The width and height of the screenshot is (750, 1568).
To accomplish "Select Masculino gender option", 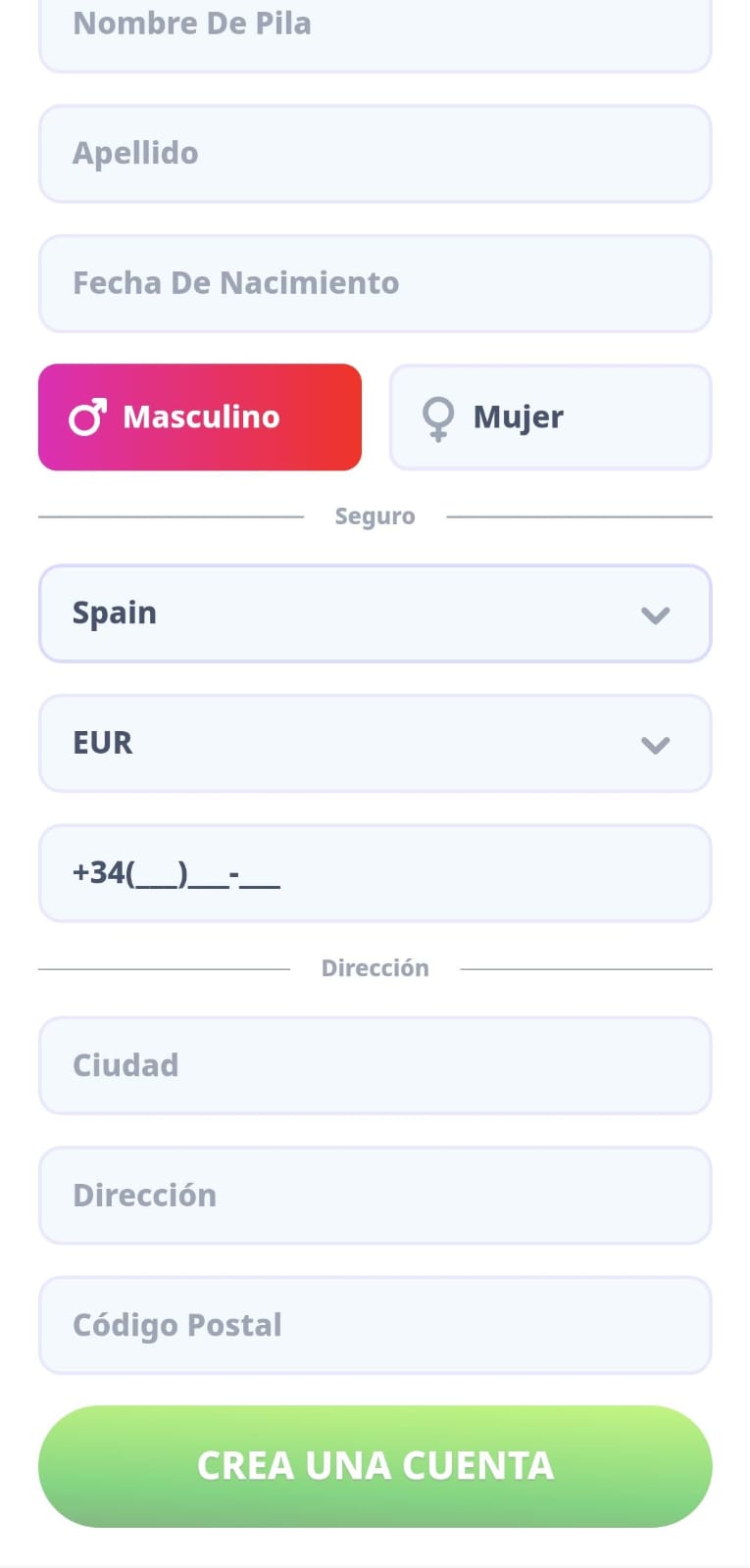I will [200, 417].
